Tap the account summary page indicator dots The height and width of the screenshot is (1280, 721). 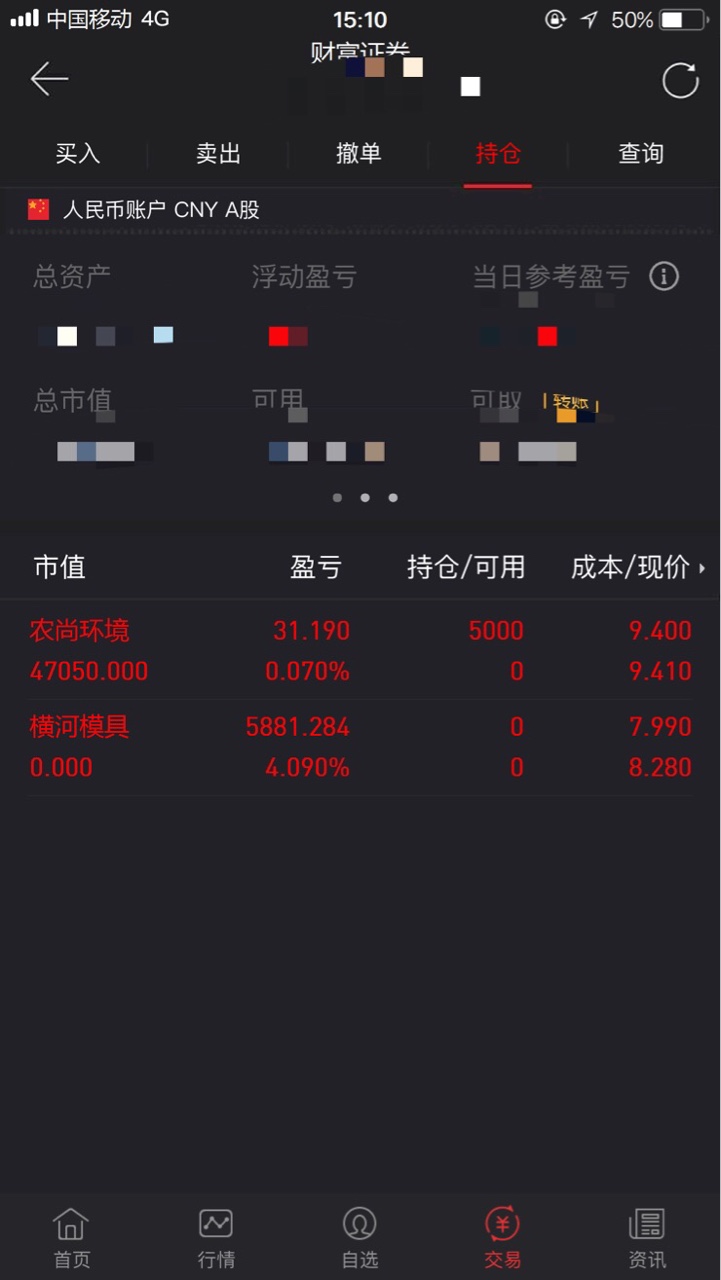pyautogui.click(x=365, y=497)
